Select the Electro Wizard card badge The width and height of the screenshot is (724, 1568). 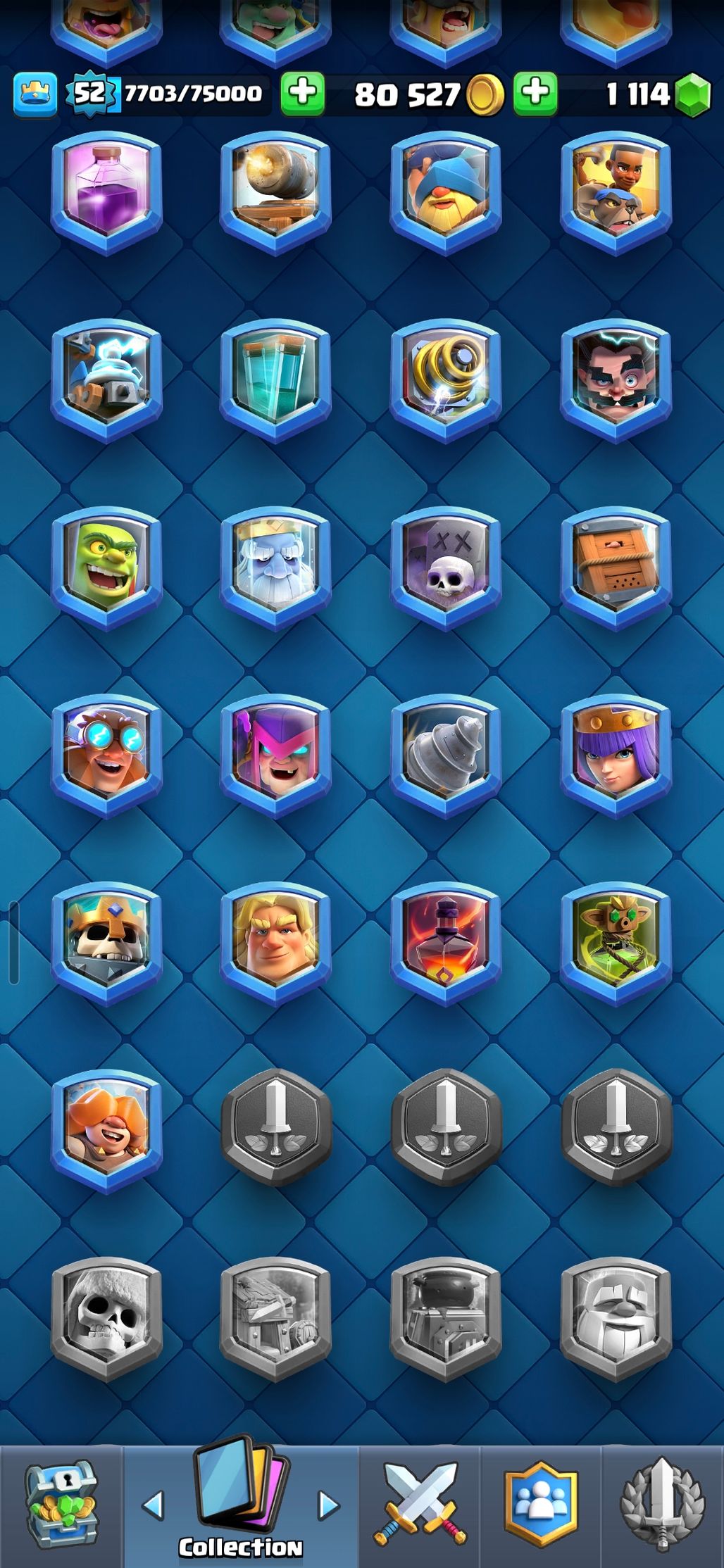(x=615, y=378)
